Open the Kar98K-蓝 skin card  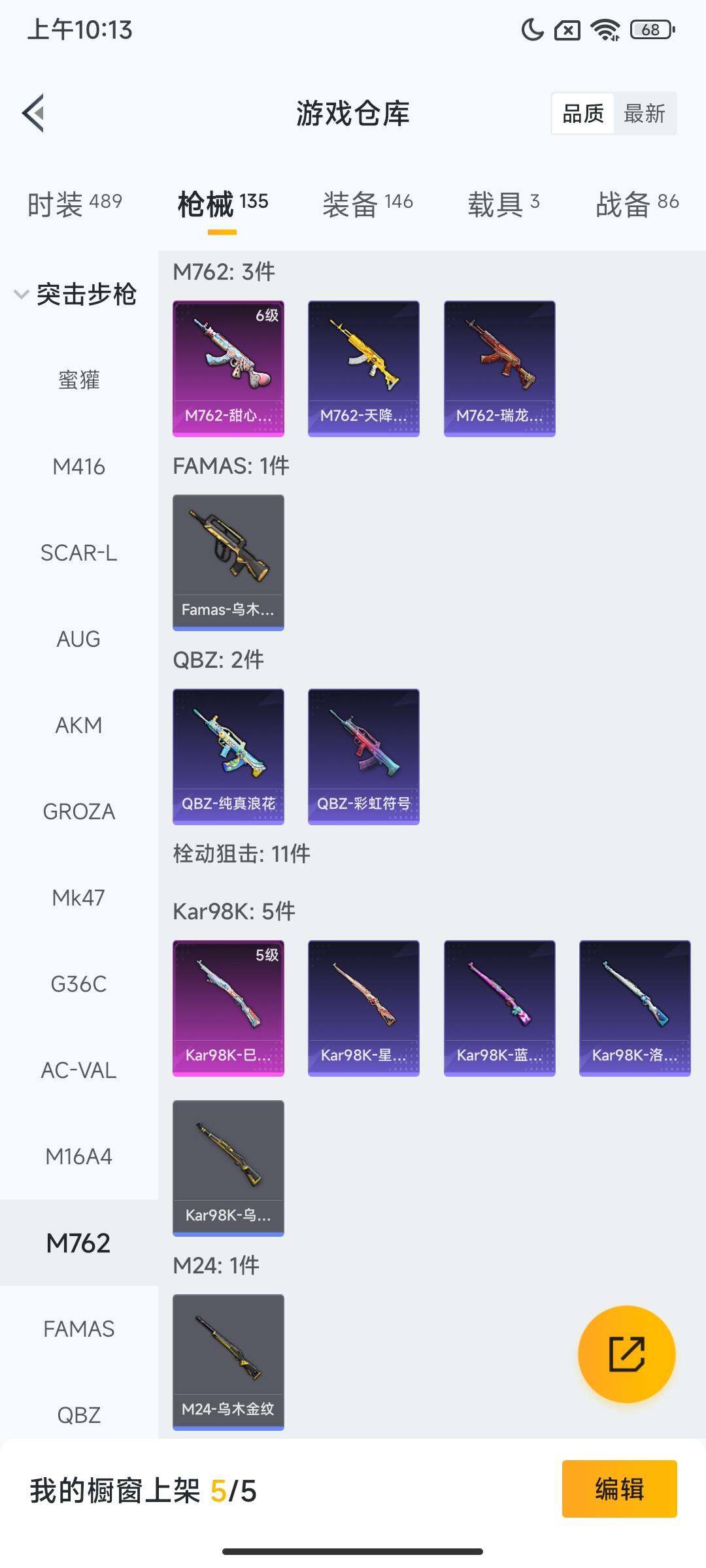[499, 1007]
